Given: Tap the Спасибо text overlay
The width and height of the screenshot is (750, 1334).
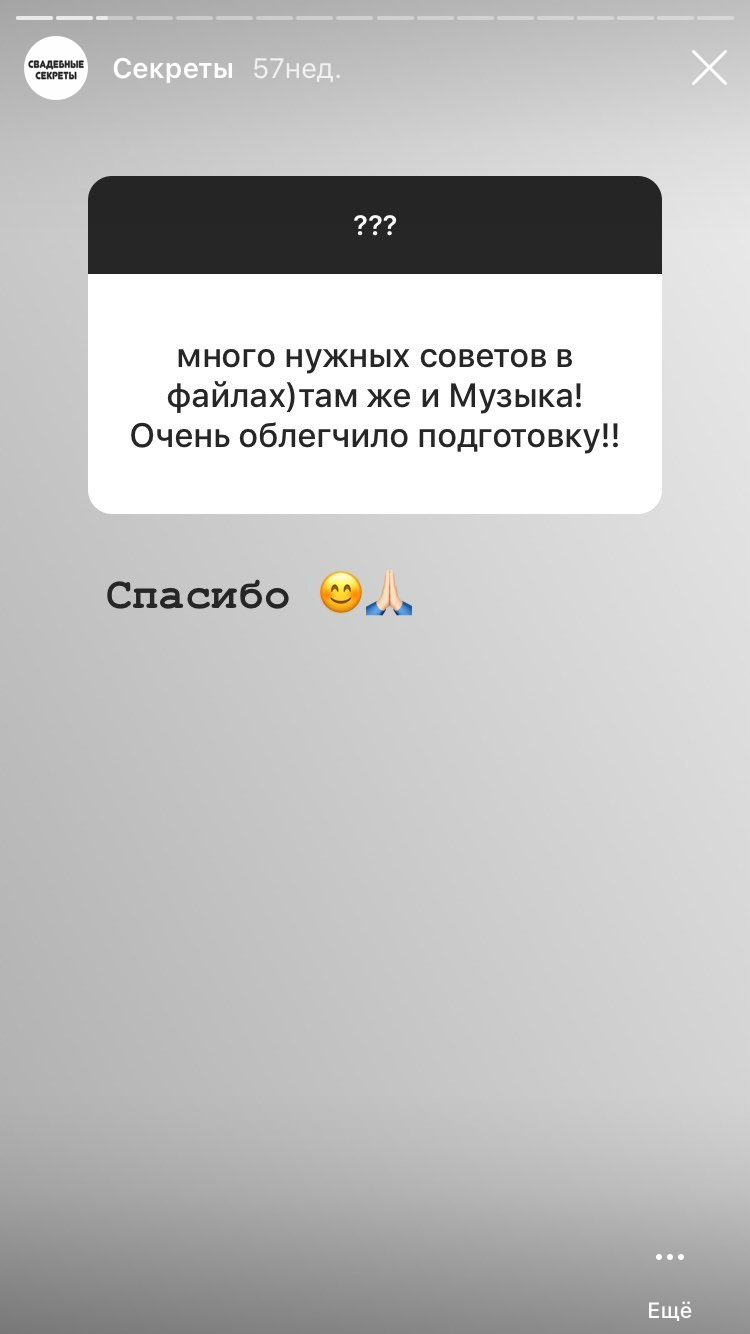Looking at the screenshot, I should 197,593.
